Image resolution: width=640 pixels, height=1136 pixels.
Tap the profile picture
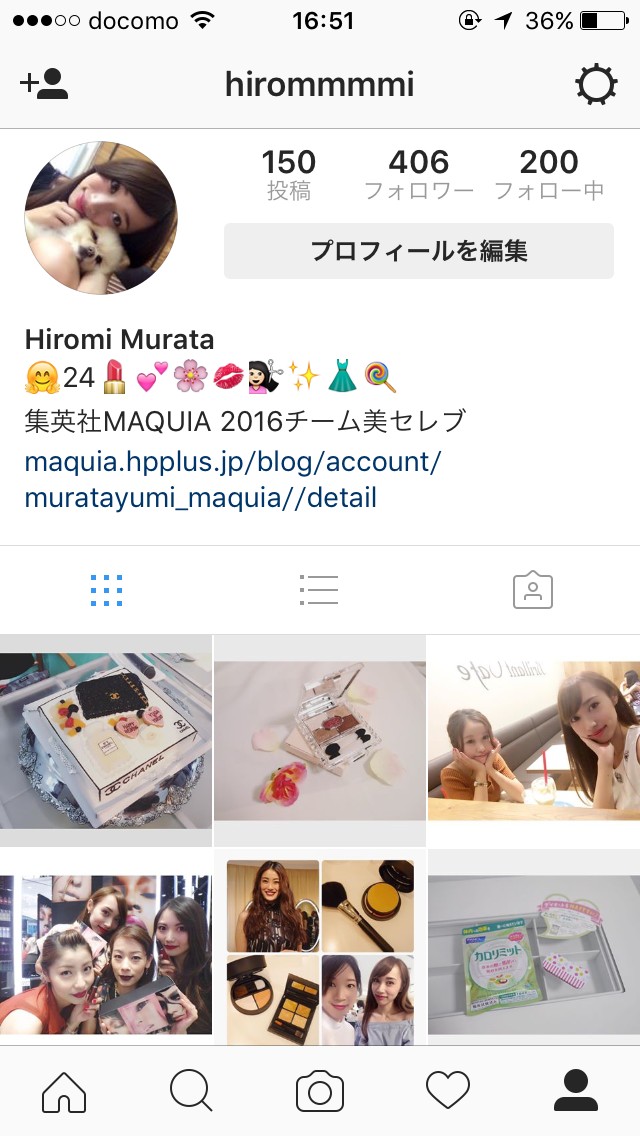pyautogui.click(x=101, y=218)
